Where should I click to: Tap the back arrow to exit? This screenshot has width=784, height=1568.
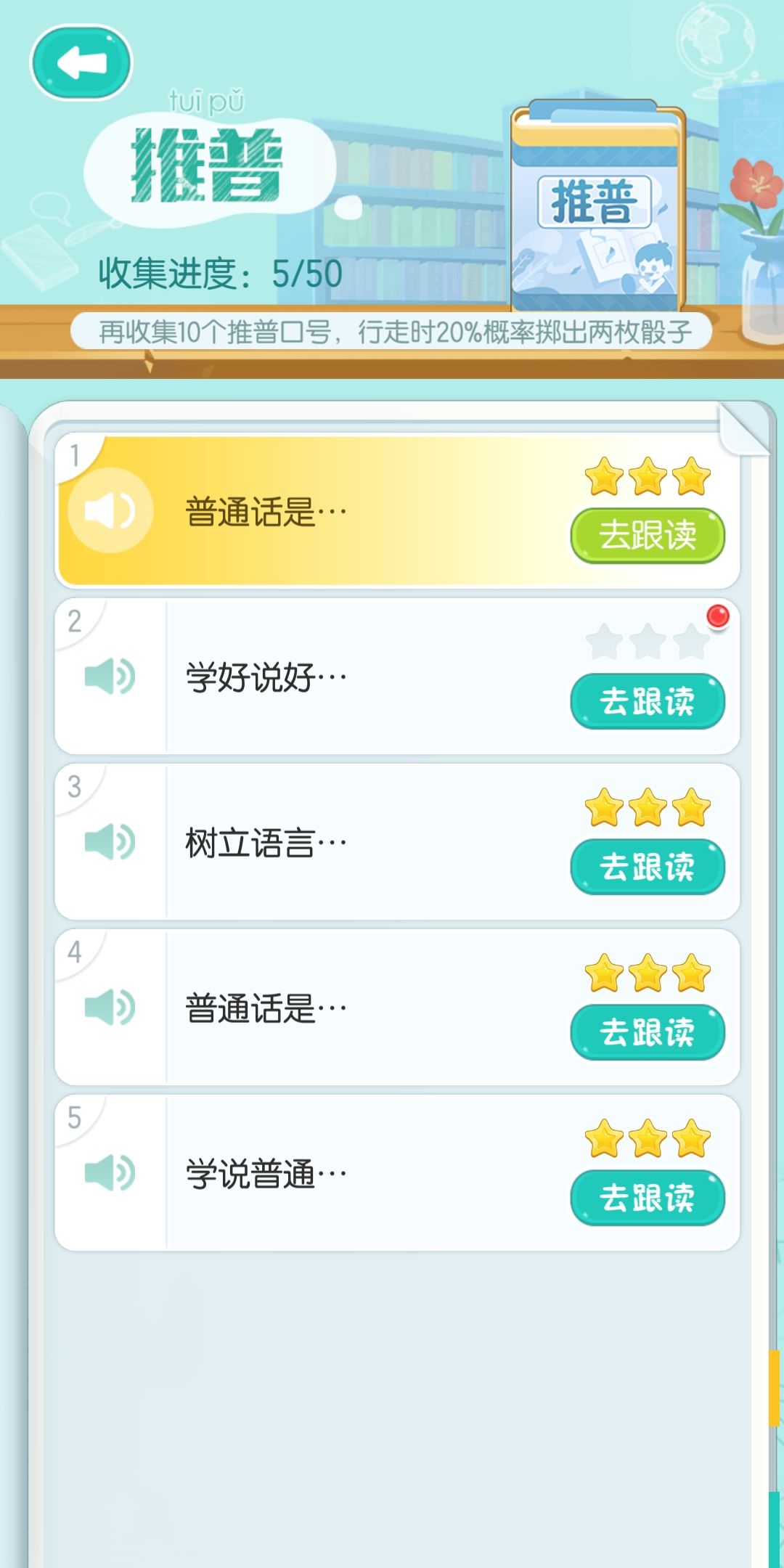81,61
